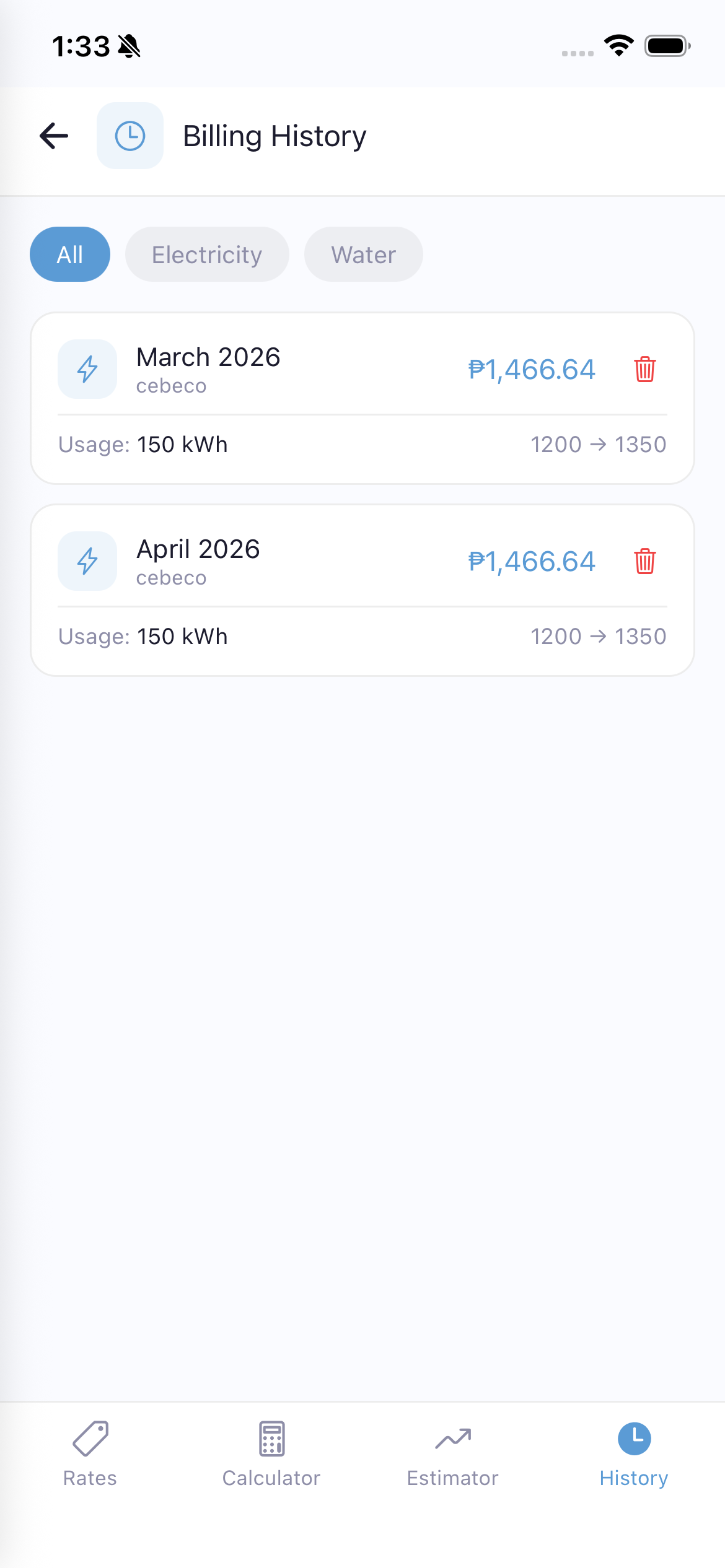Click the lightning bolt icon on April 2026 bill
The image size is (725, 1568).
tap(87, 561)
